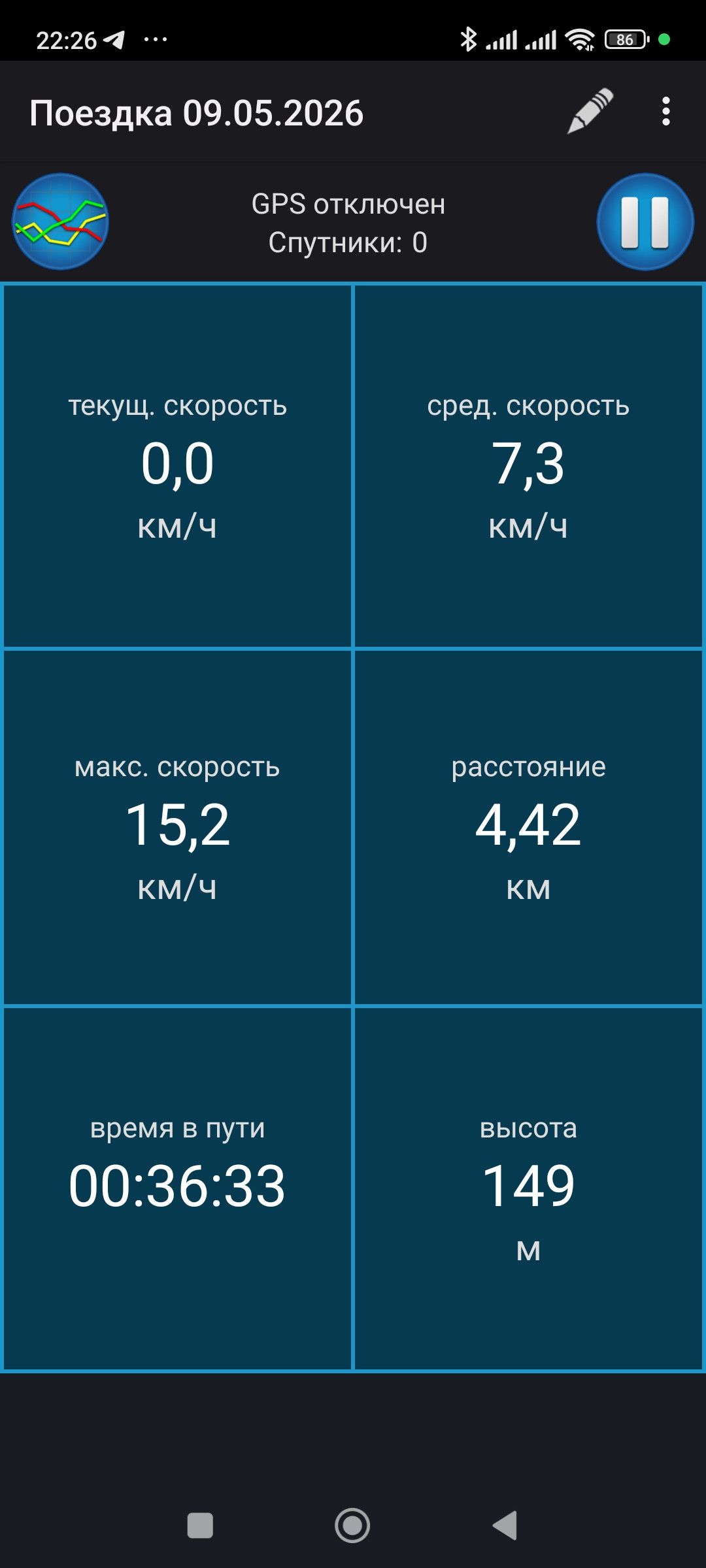Go to the home screen via the home button
The image size is (706, 1568).
point(352,1526)
